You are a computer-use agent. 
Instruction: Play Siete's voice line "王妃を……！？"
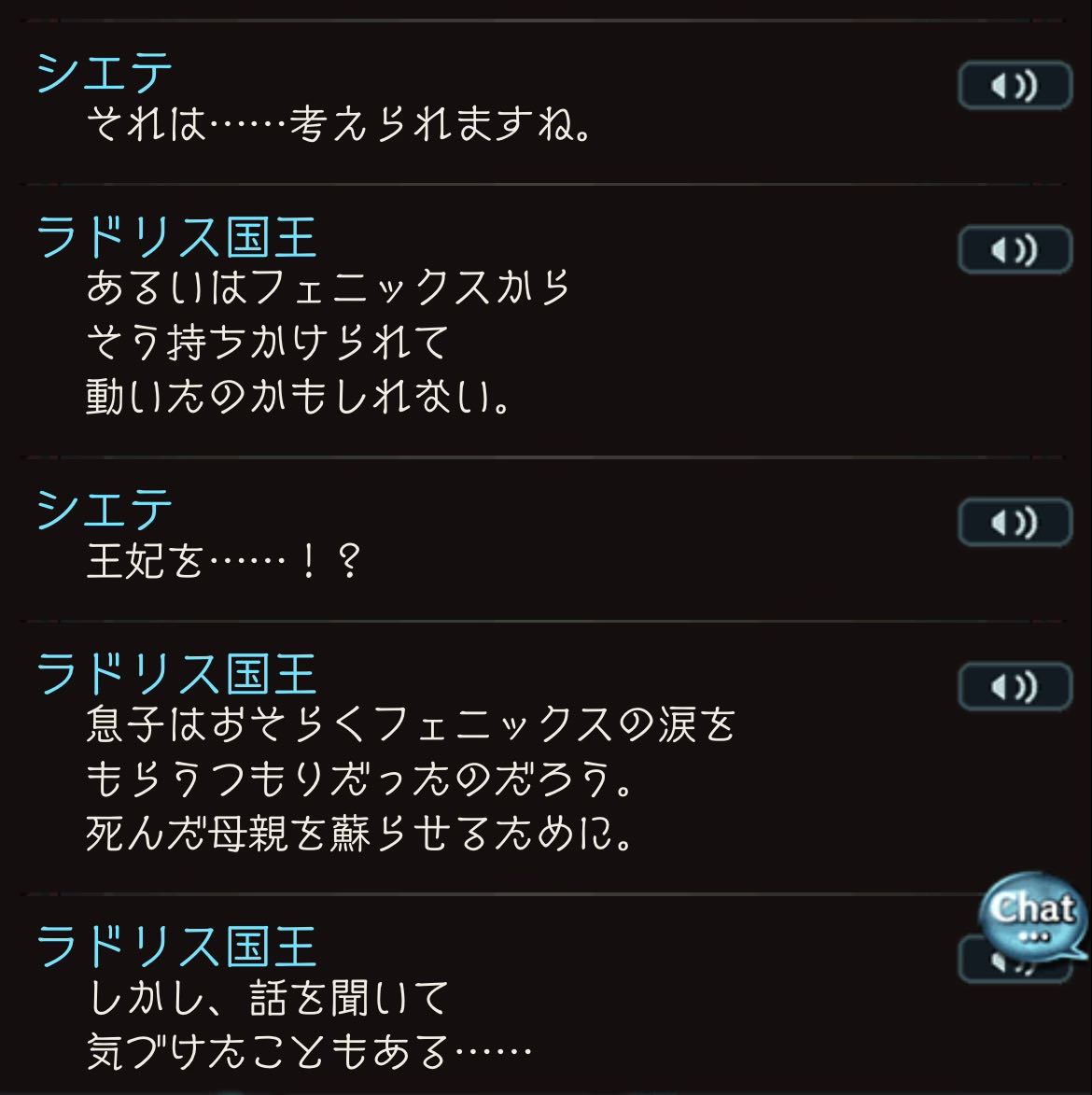click(1014, 523)
